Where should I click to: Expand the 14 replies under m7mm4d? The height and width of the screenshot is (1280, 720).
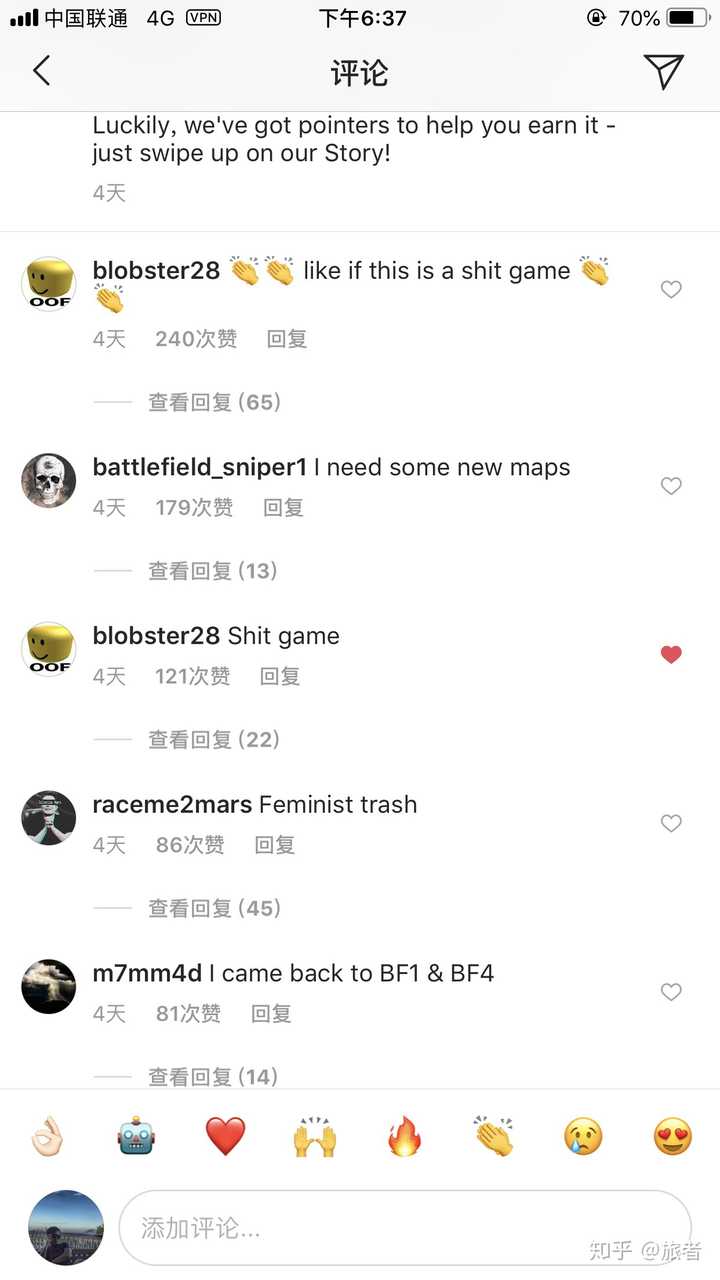212,1077
